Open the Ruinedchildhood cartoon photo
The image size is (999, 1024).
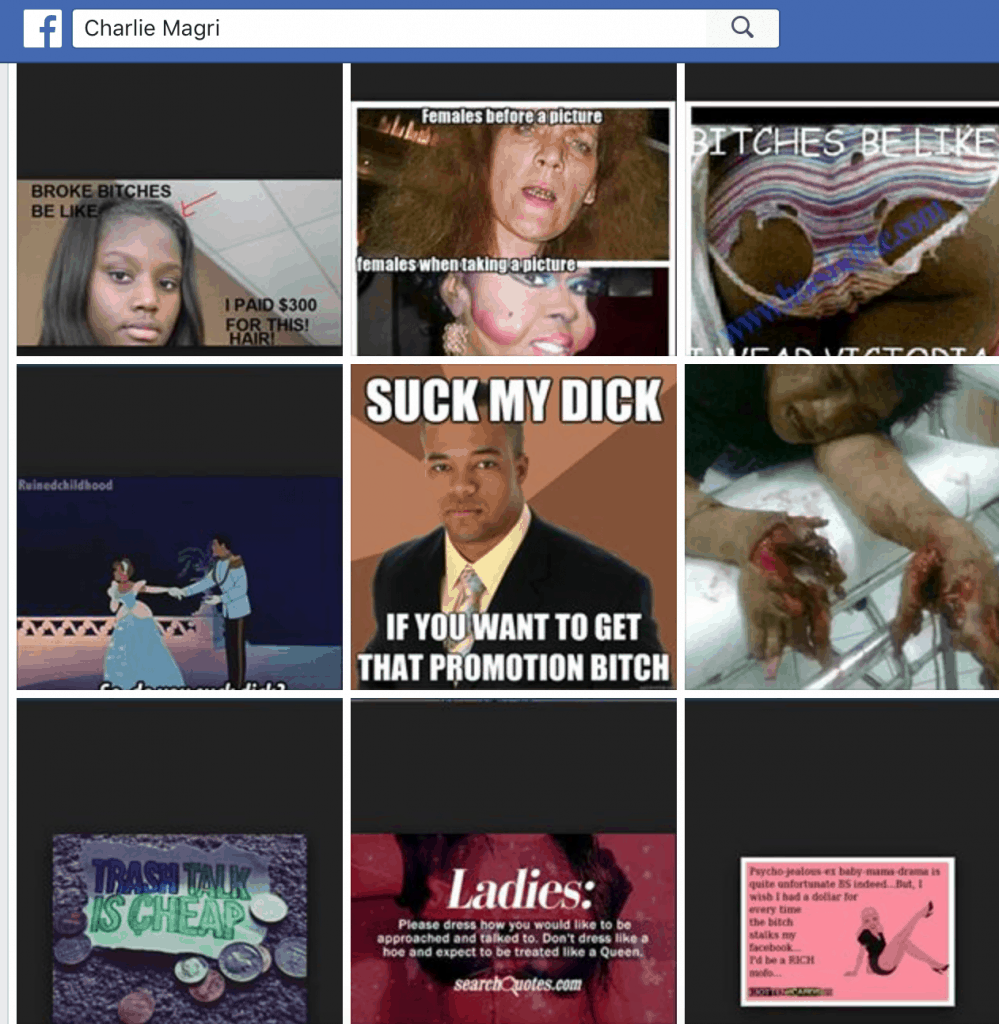tap(179, 580)
